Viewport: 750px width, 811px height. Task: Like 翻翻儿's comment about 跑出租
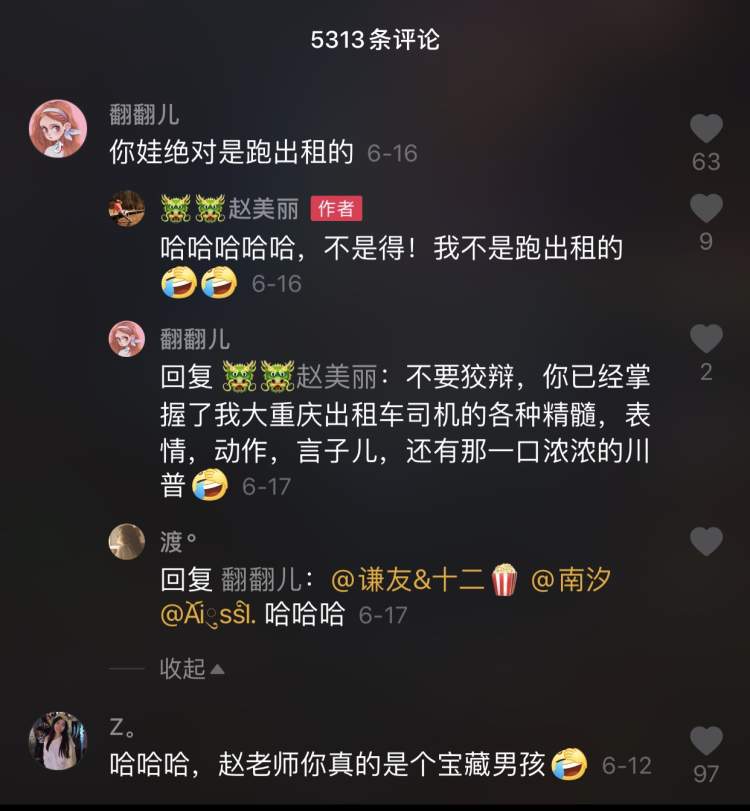pyautogui.click(x=706, y=130)
